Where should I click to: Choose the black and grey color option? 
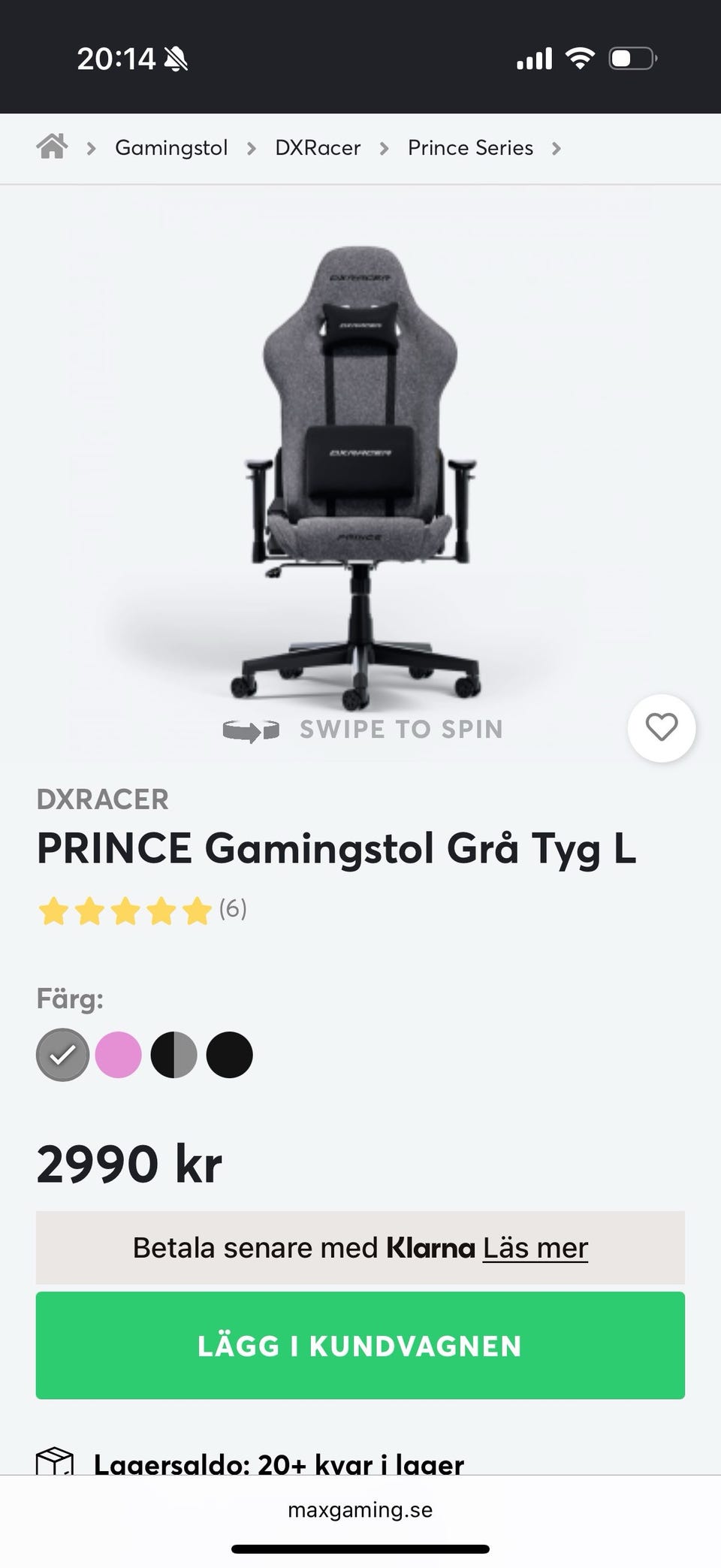pyautogui.click(x=174, y=1055)
